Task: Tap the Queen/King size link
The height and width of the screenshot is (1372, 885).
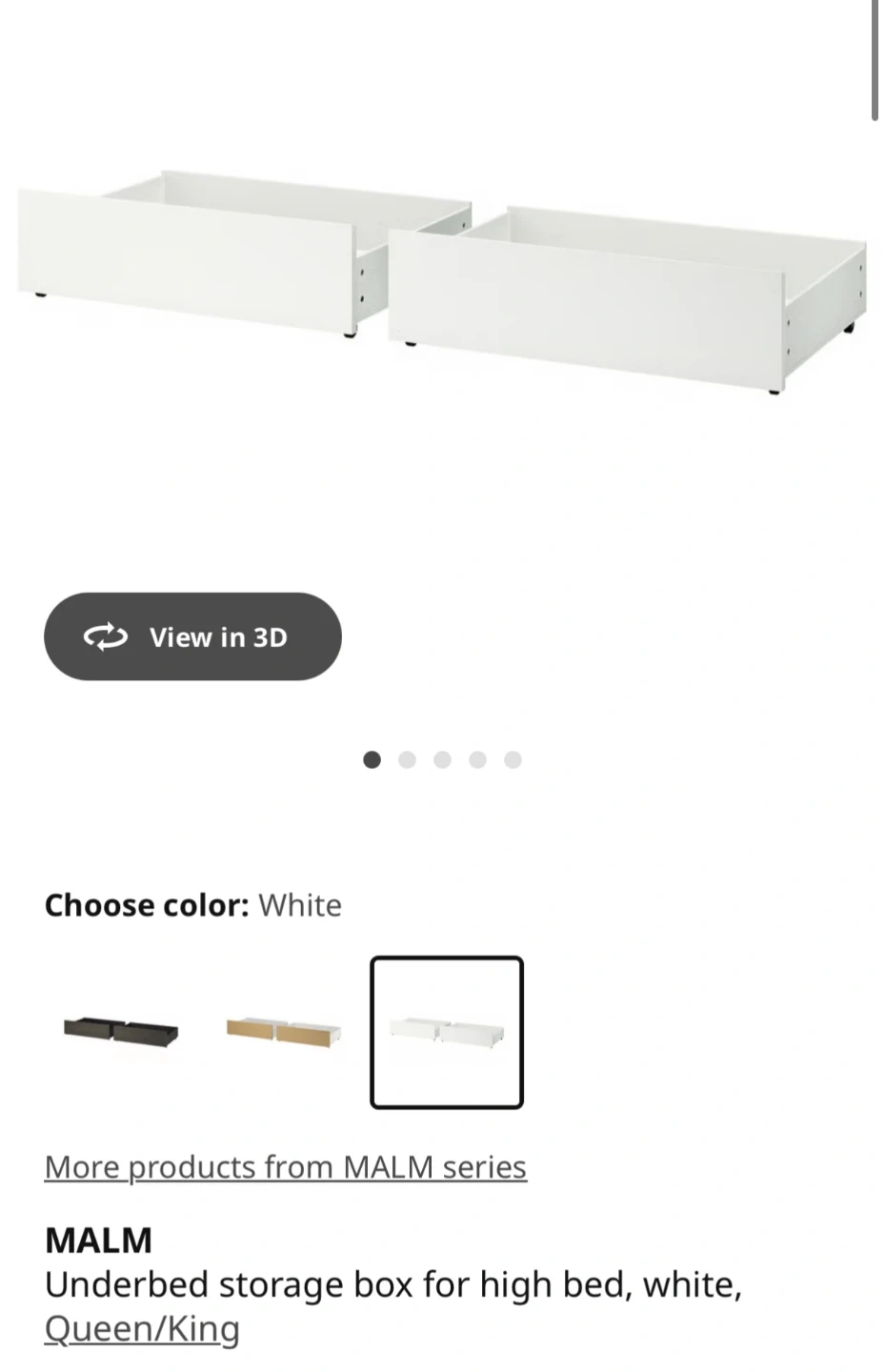Action: click(x=142, y=1328)
